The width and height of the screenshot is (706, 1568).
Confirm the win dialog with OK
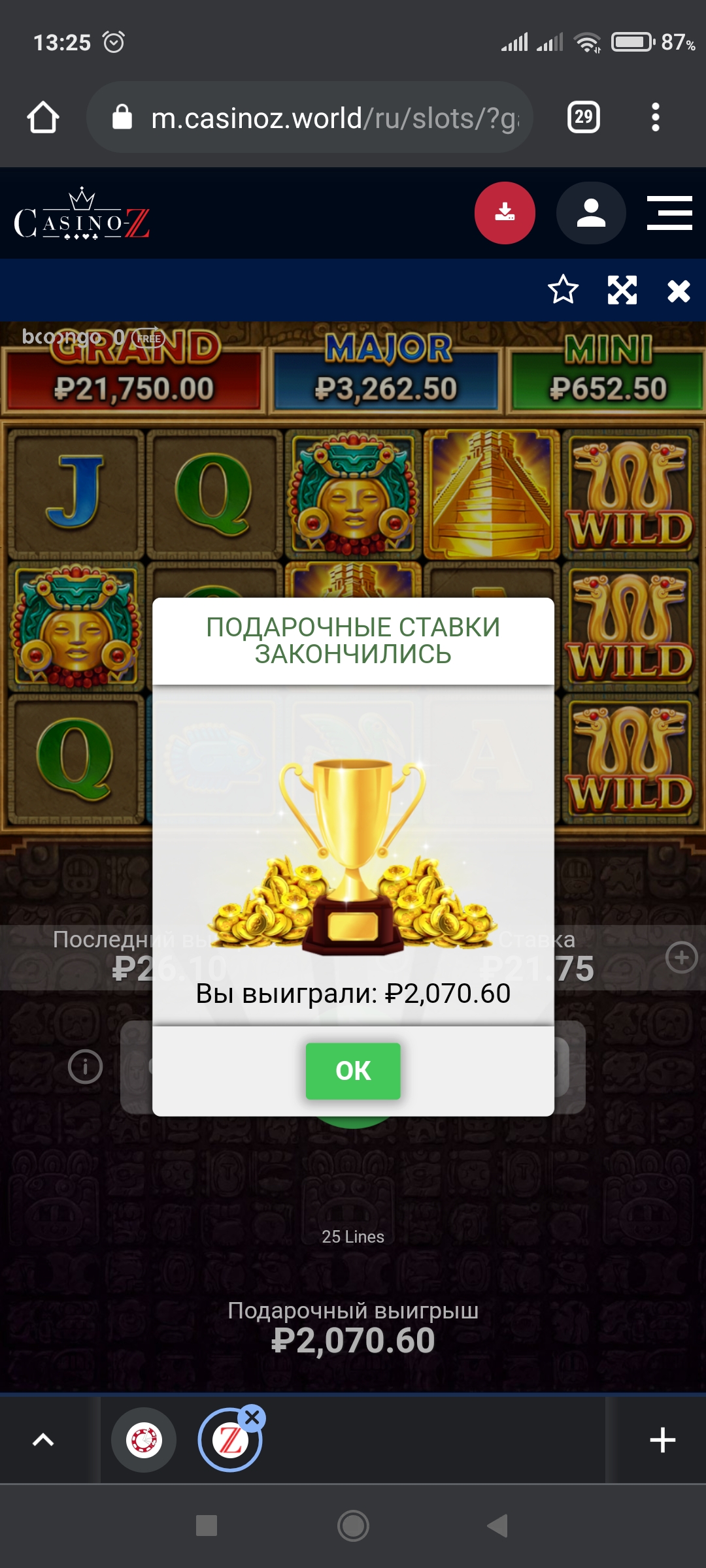353,1071
